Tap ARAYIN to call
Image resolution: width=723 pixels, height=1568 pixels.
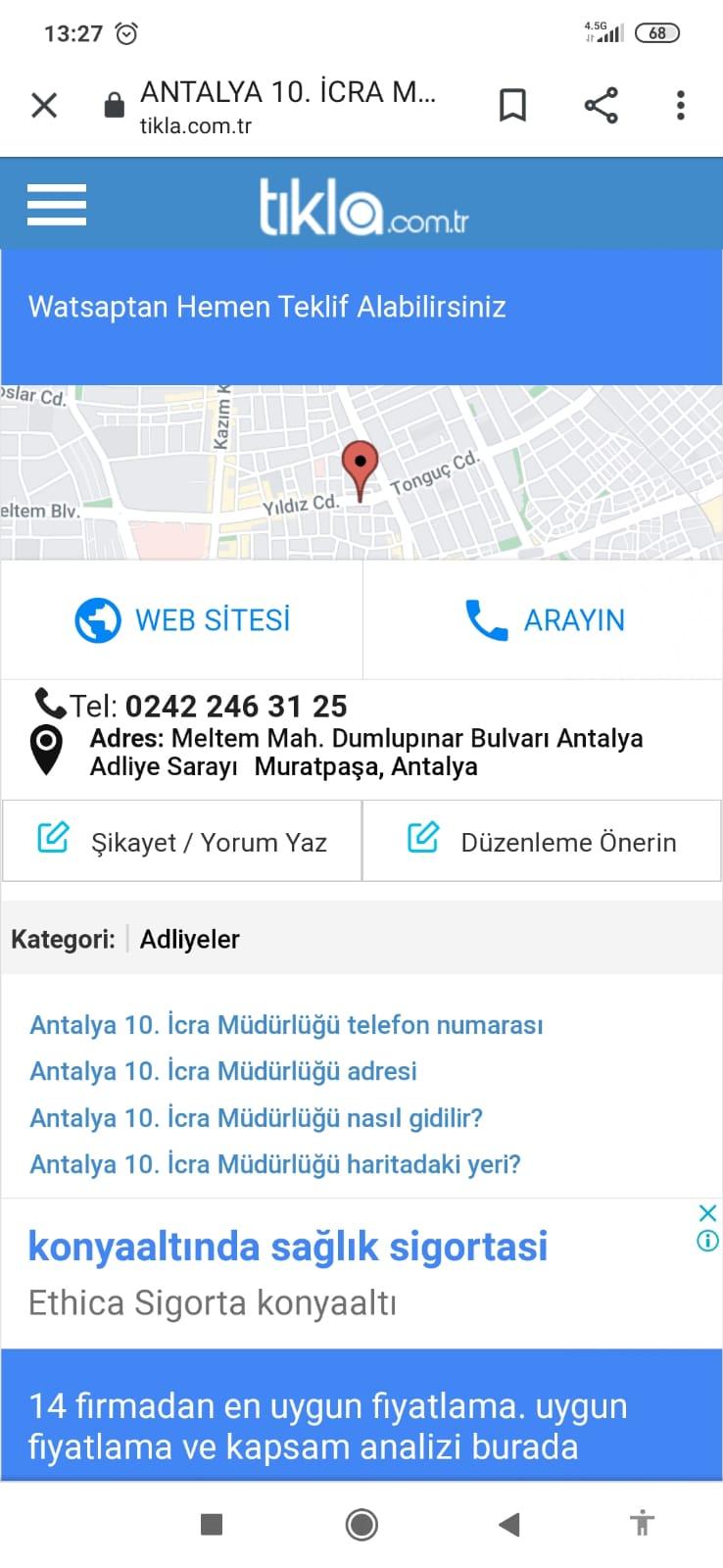[544, 619]
